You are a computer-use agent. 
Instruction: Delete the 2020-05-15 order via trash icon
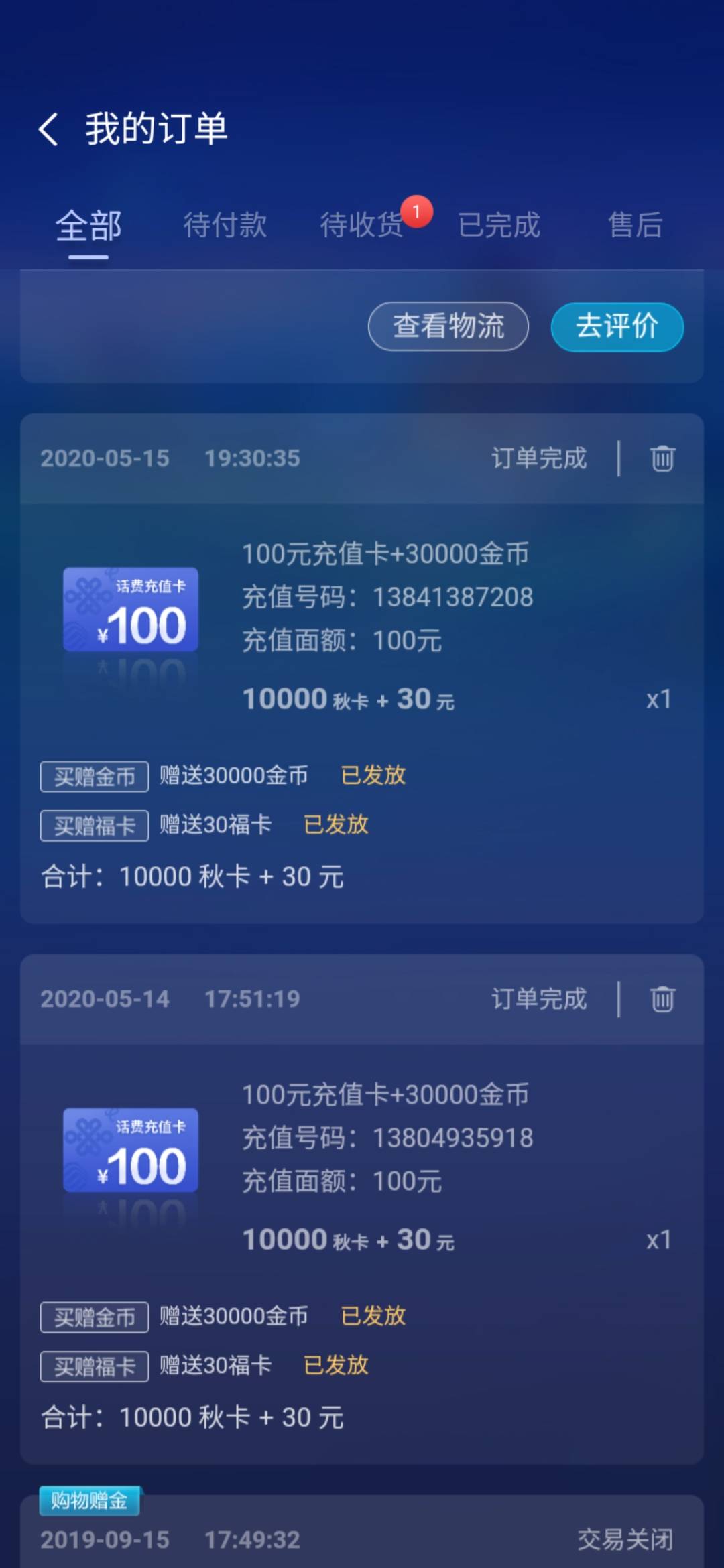(661, 459)
